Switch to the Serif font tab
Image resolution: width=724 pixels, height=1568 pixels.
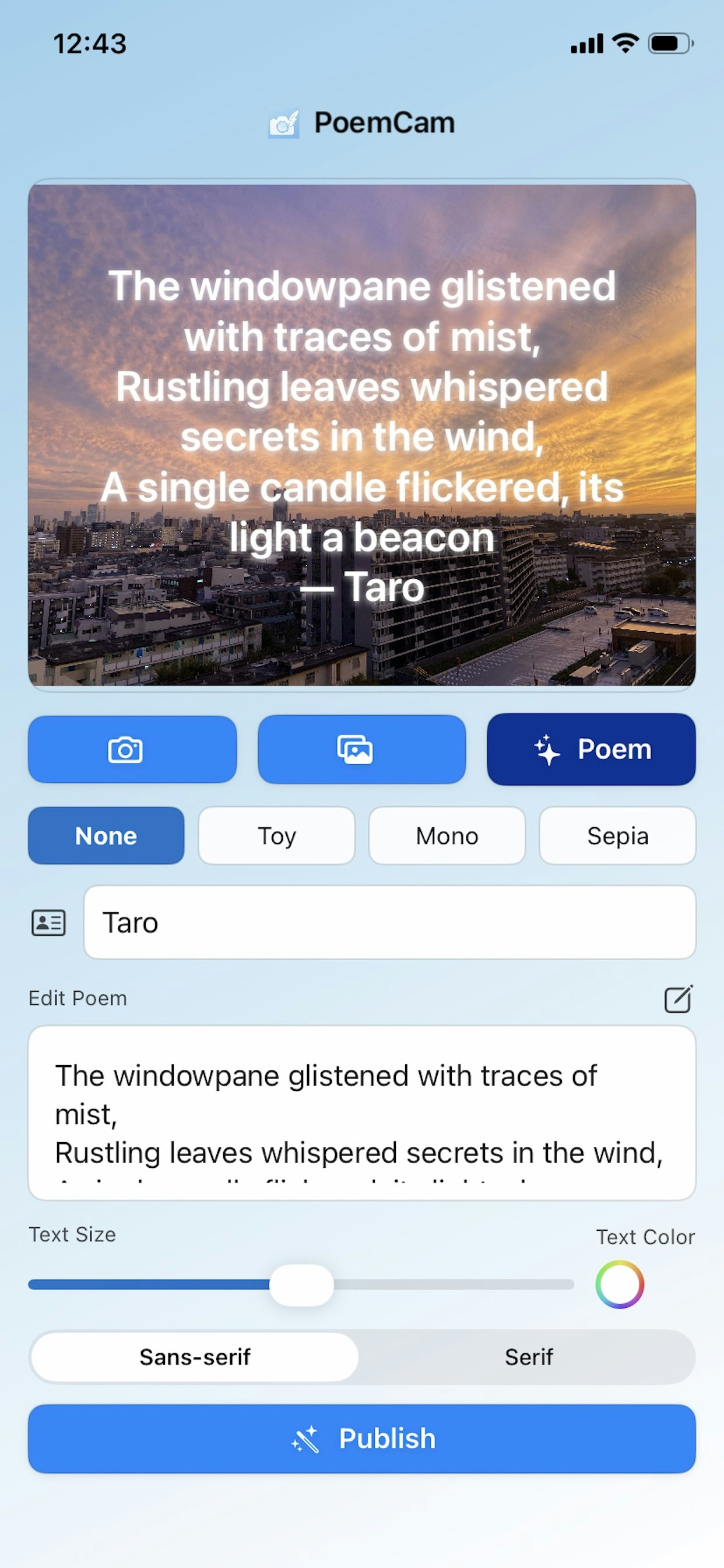pos(528,1356)
